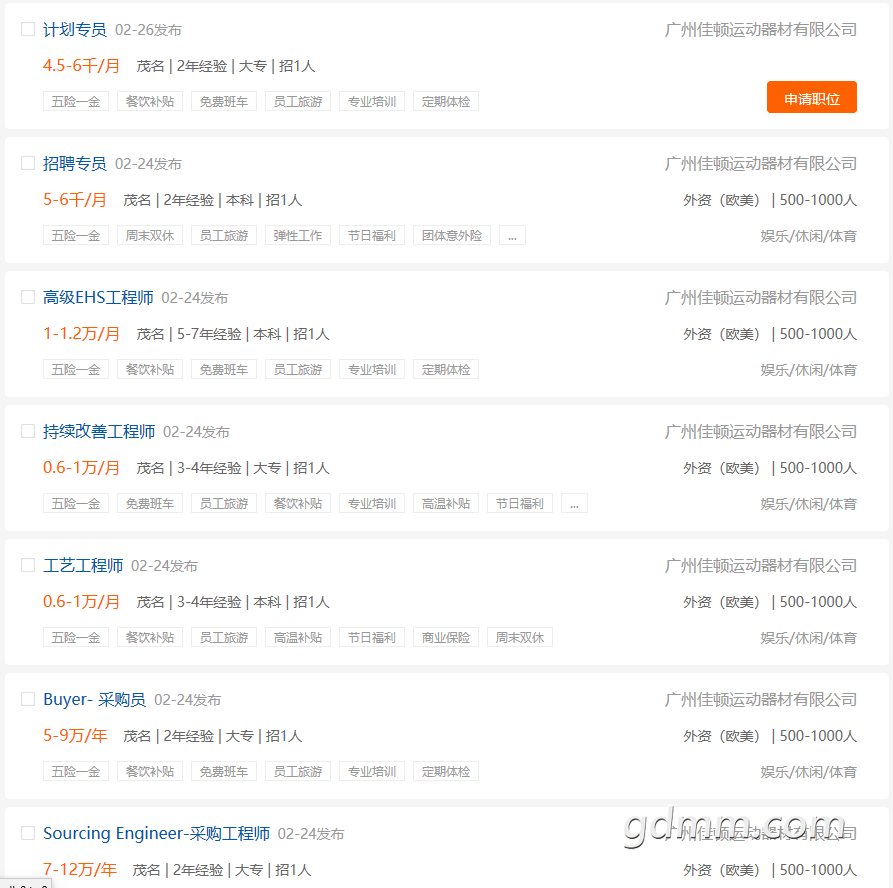This screenshot has width=893, height=888.
Task: Expand more benefit tags under 持续改善工程师
Action: click(x=574, y=504)
